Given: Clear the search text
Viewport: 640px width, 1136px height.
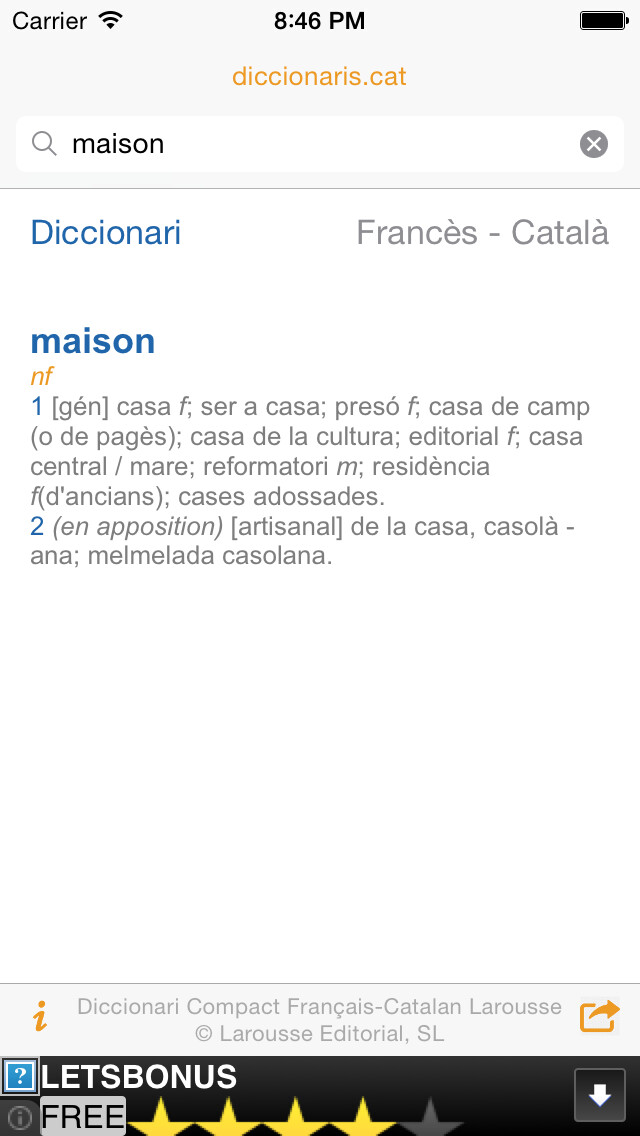Looking at the screenshot, I should coord(594,144).
